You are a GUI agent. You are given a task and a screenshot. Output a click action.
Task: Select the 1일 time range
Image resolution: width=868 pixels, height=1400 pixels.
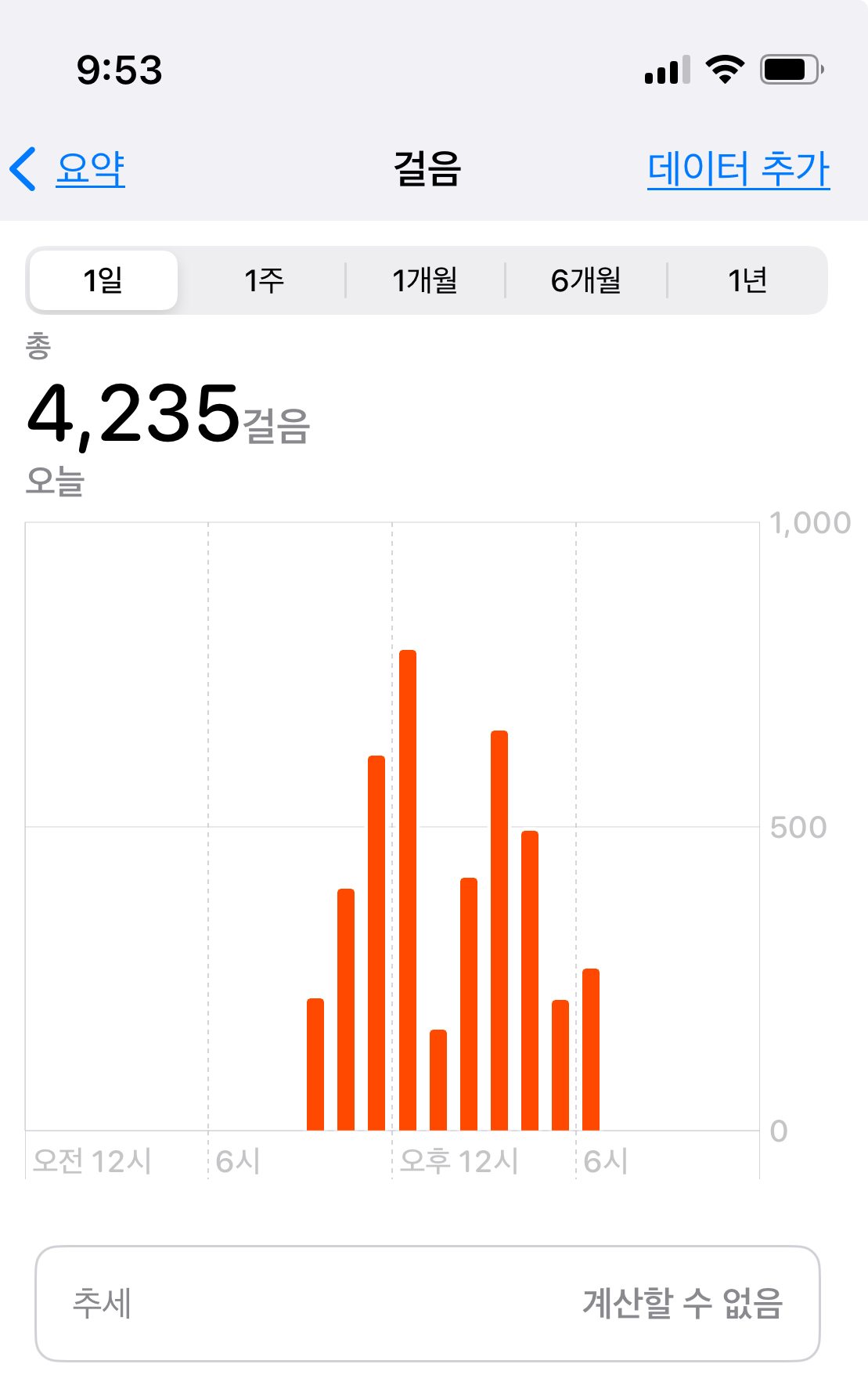(103, 280)
